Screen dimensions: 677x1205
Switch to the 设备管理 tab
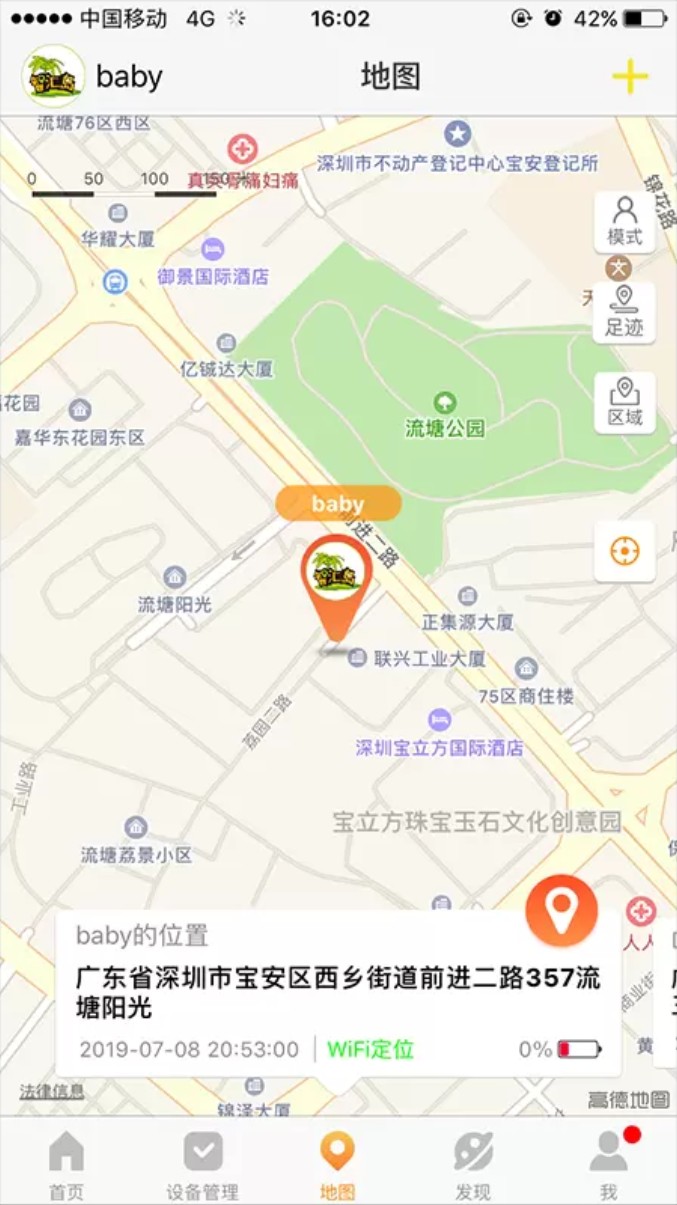tap(203, 1163)
